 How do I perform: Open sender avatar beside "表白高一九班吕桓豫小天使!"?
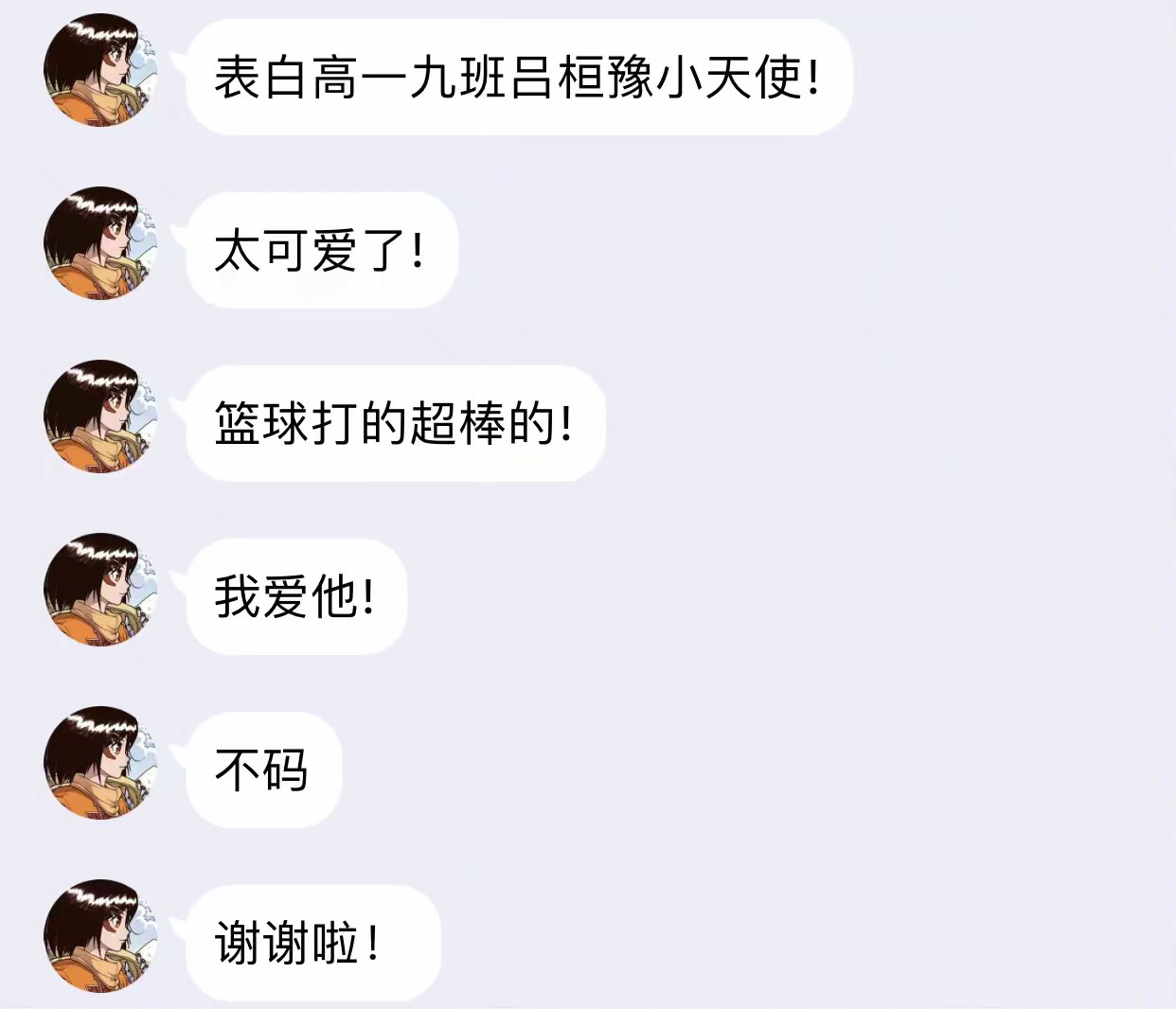99,70
